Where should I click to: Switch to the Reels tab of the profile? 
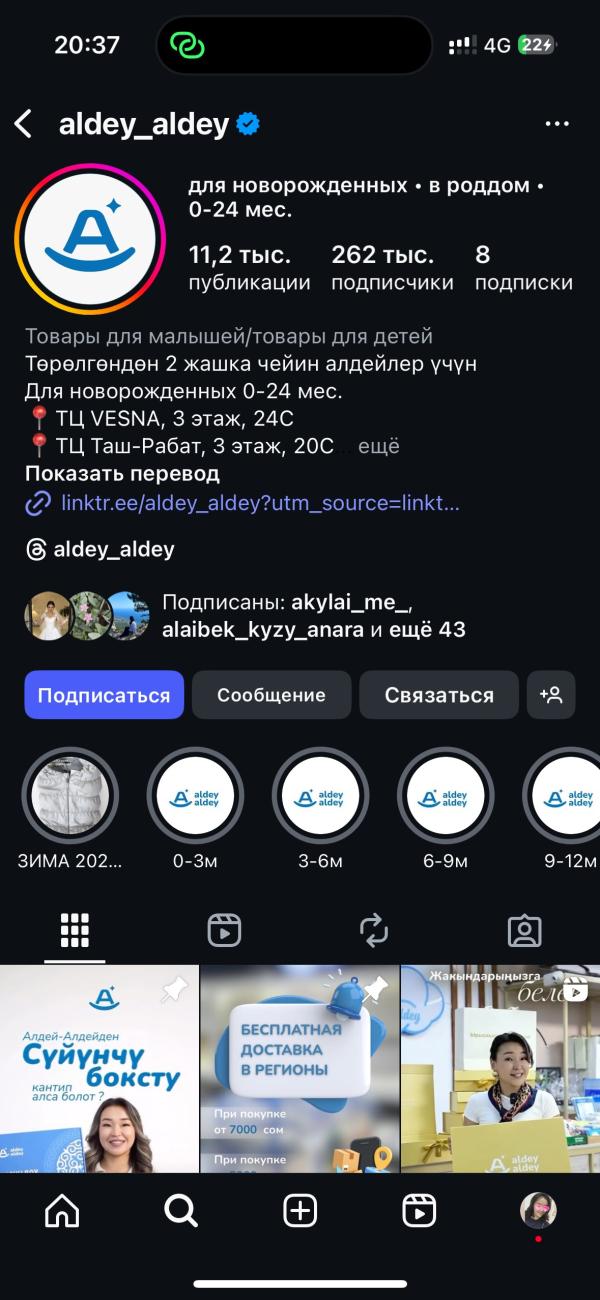224,930
